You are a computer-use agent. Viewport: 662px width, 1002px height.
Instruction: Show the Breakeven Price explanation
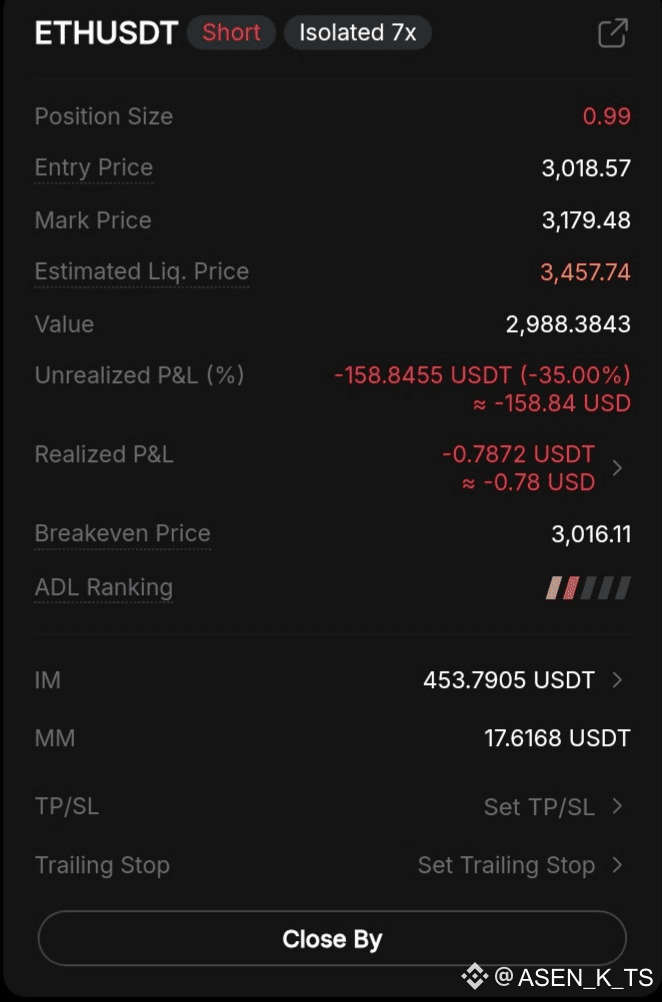(122, 534)
